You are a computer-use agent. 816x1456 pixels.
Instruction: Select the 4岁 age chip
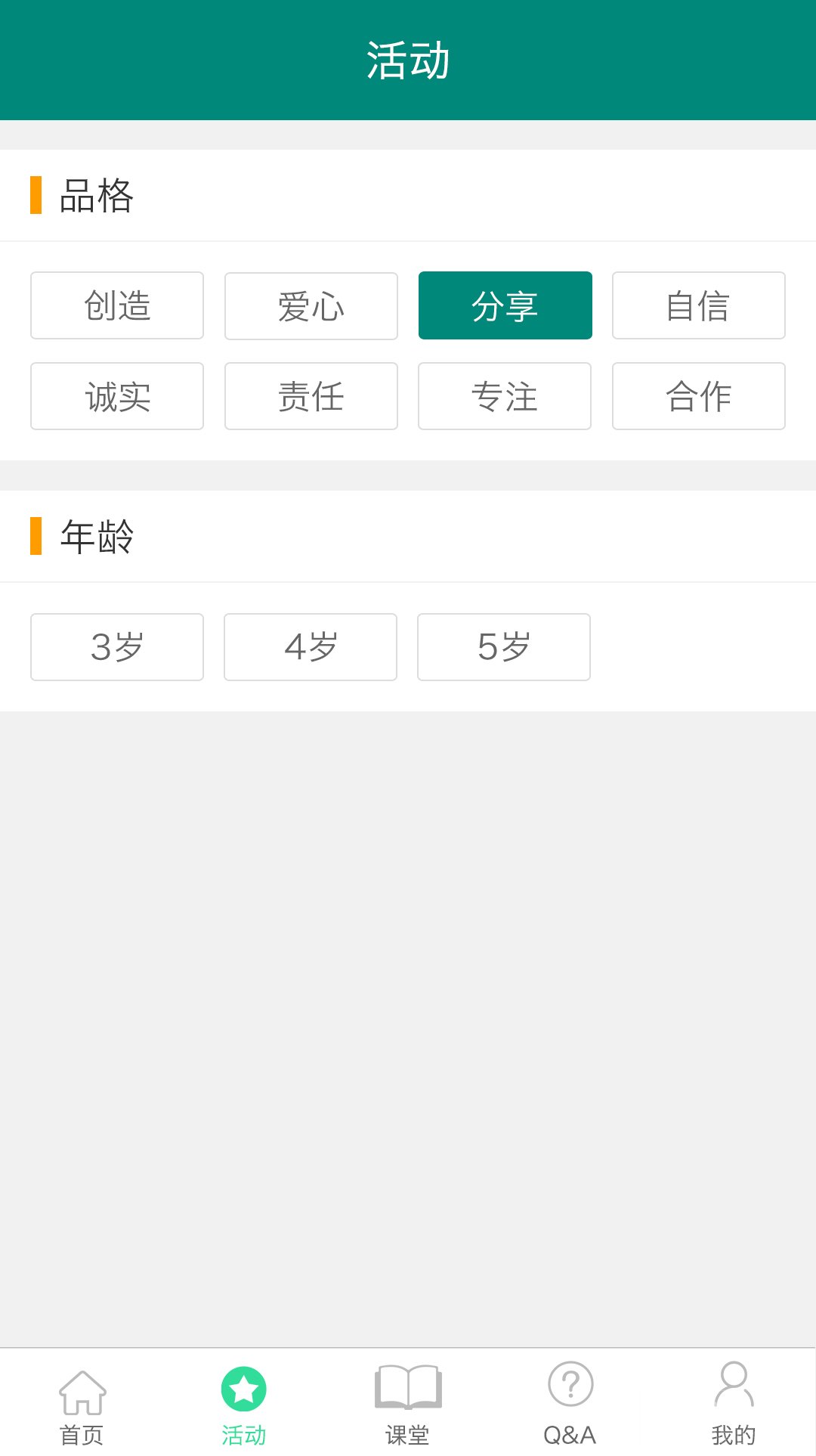[311, 647]
